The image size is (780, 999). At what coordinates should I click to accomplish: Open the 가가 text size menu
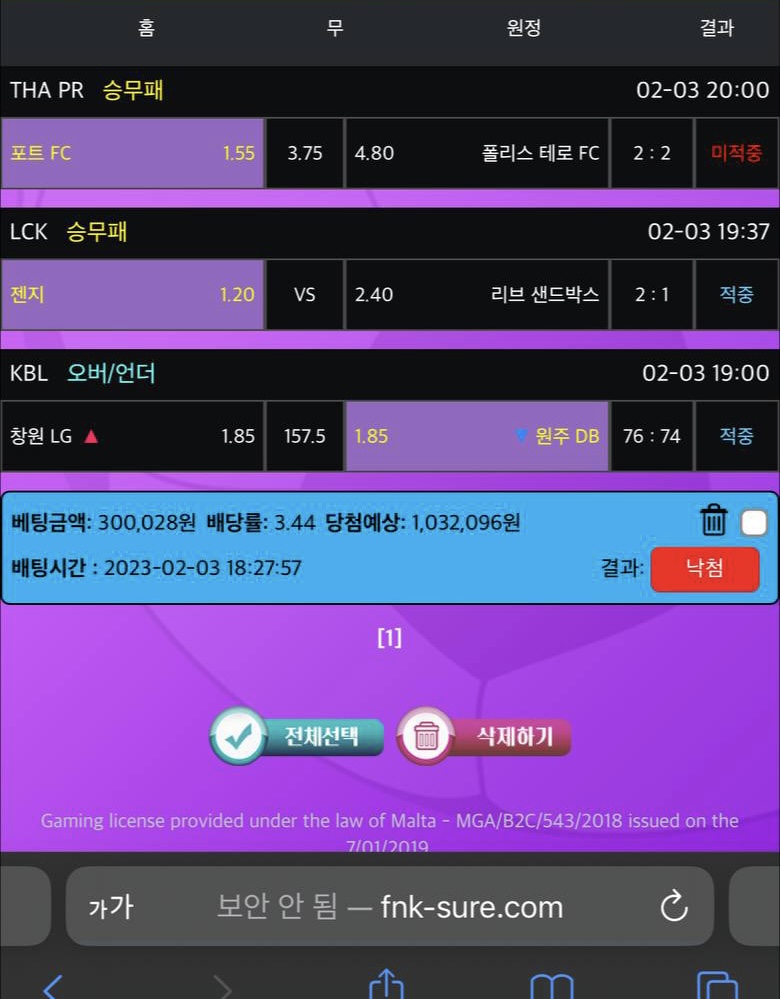[x=111, y=907]
